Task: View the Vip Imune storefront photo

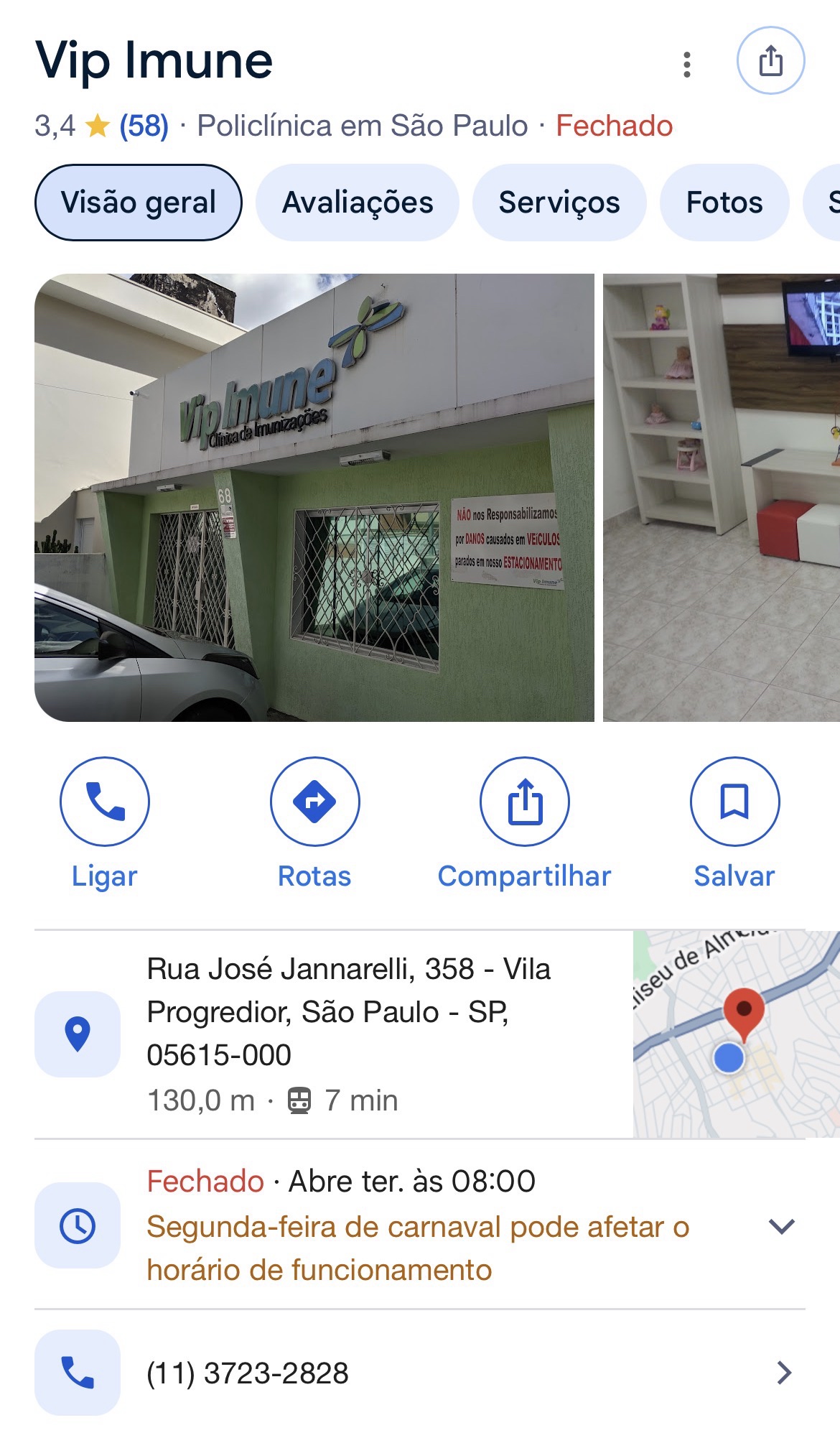Action: tap(314, 497)
